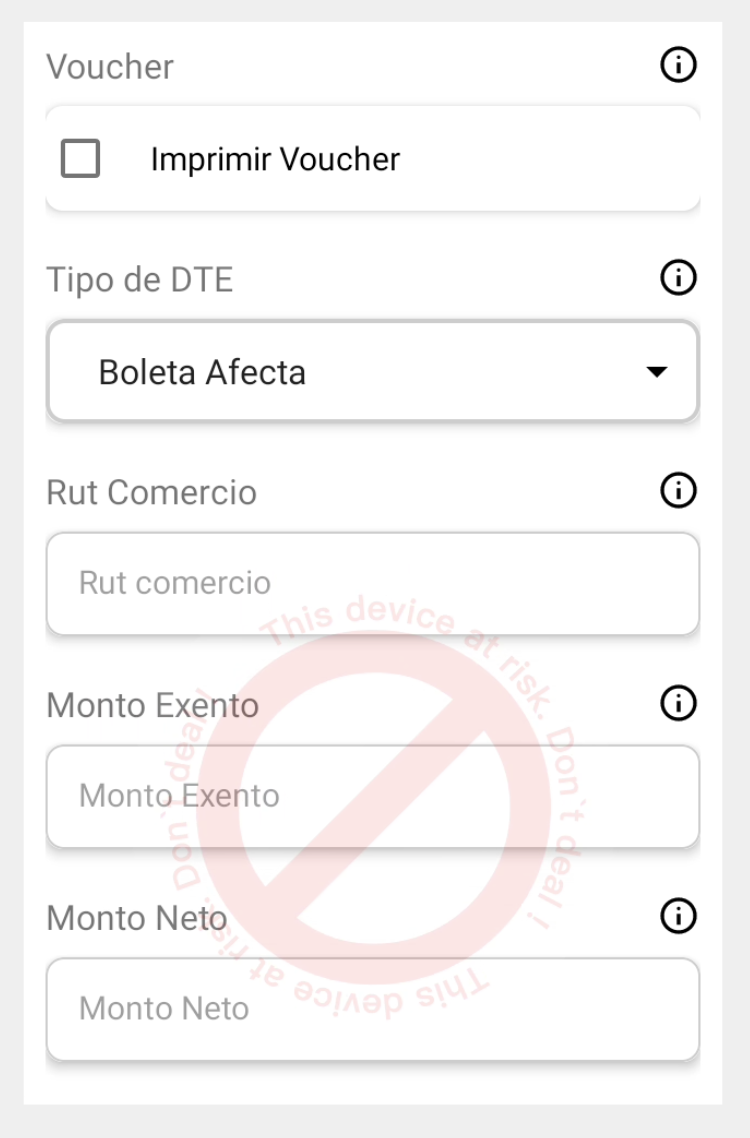Screen dimensions: 750x1138
Task: Tap the Monto Exento info icon
Action: coord(678,704)
